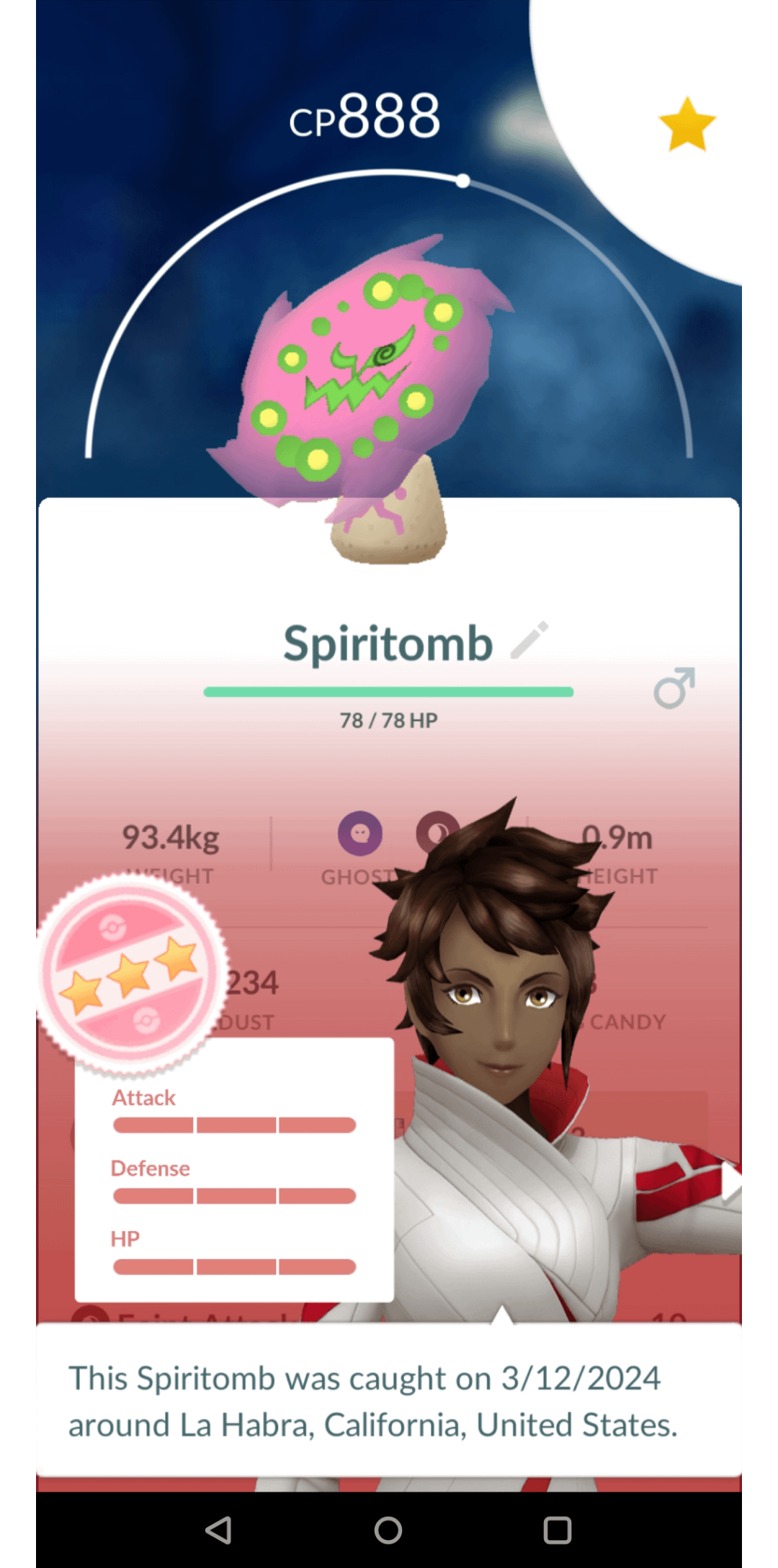The image size is (778, 1568).
Task: Tap Android back navigation button
Action: click(x=218, y=1530)
